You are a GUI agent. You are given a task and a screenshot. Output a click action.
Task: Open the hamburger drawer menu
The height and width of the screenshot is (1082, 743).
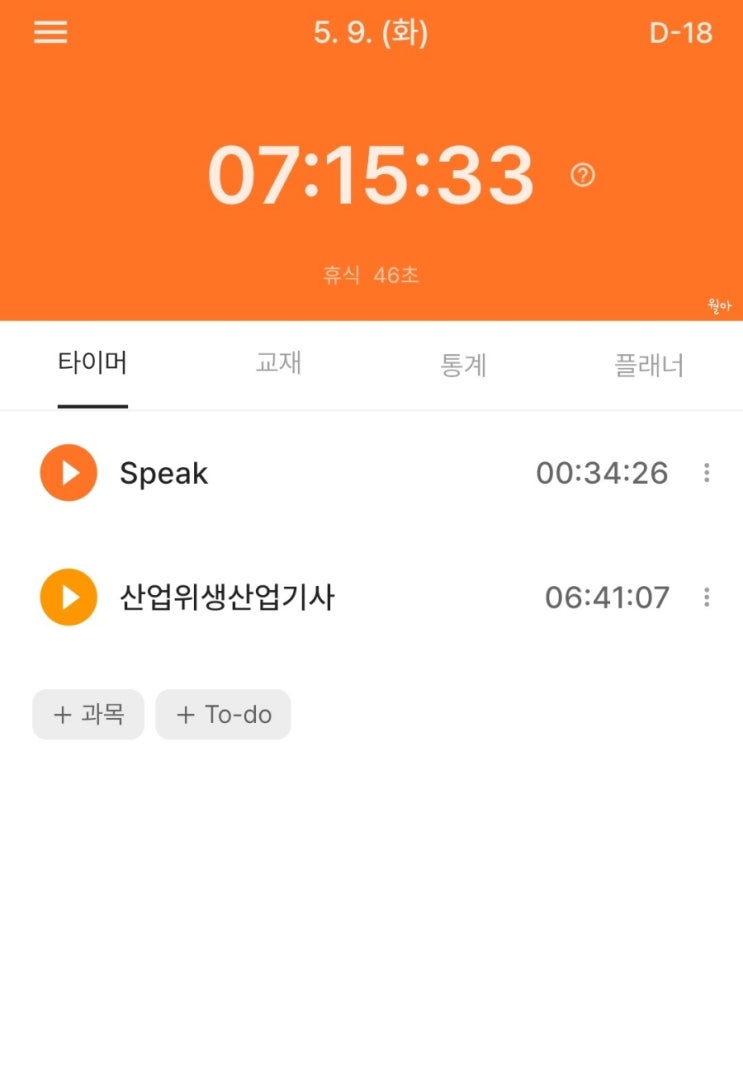pos(51,32)
